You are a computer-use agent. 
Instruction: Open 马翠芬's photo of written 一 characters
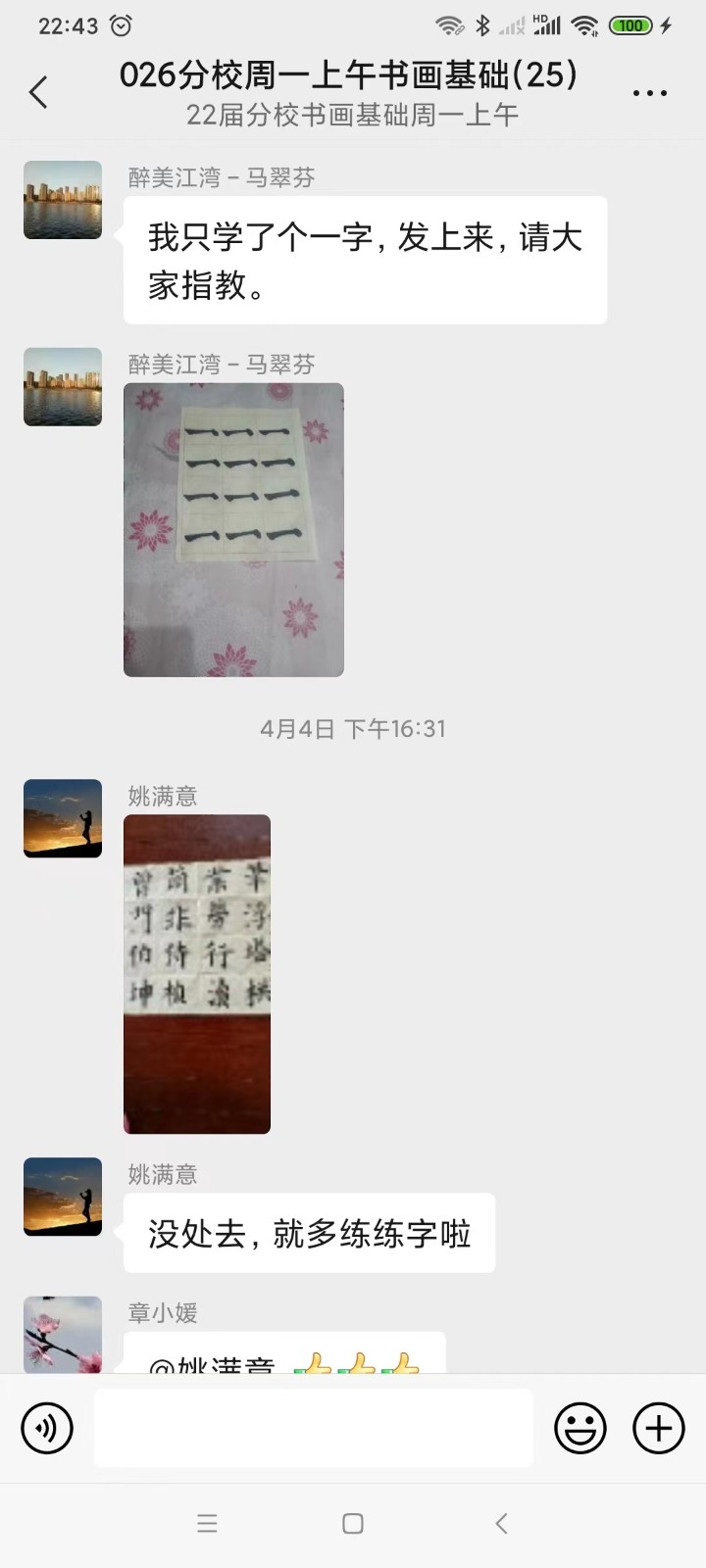coord(233,529)
